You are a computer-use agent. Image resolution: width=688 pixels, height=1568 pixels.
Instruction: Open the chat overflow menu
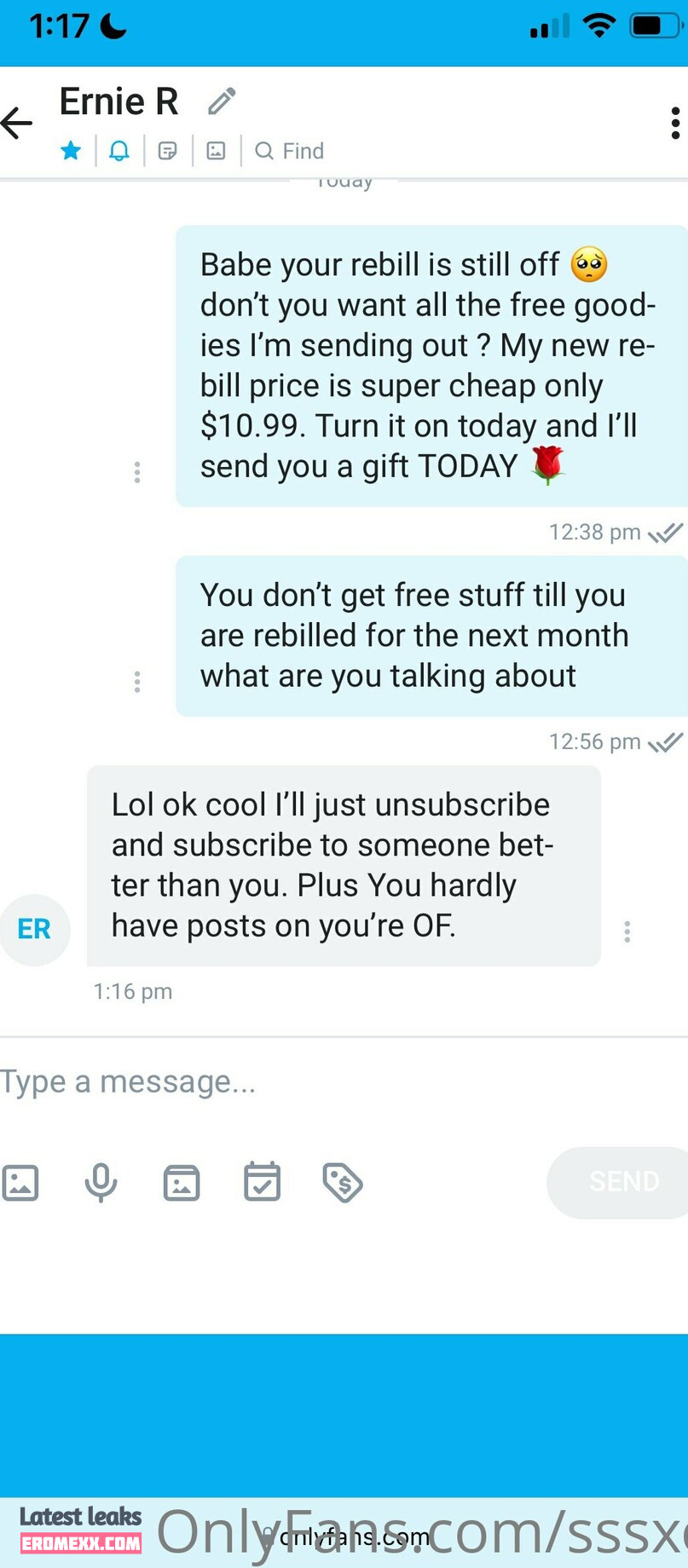coord(674,124)
